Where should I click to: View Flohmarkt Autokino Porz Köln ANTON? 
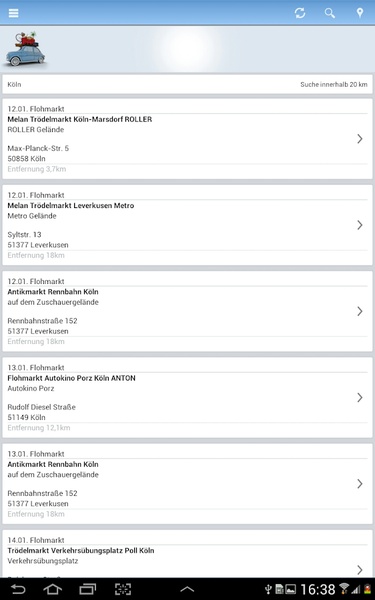tap(188, 398)
